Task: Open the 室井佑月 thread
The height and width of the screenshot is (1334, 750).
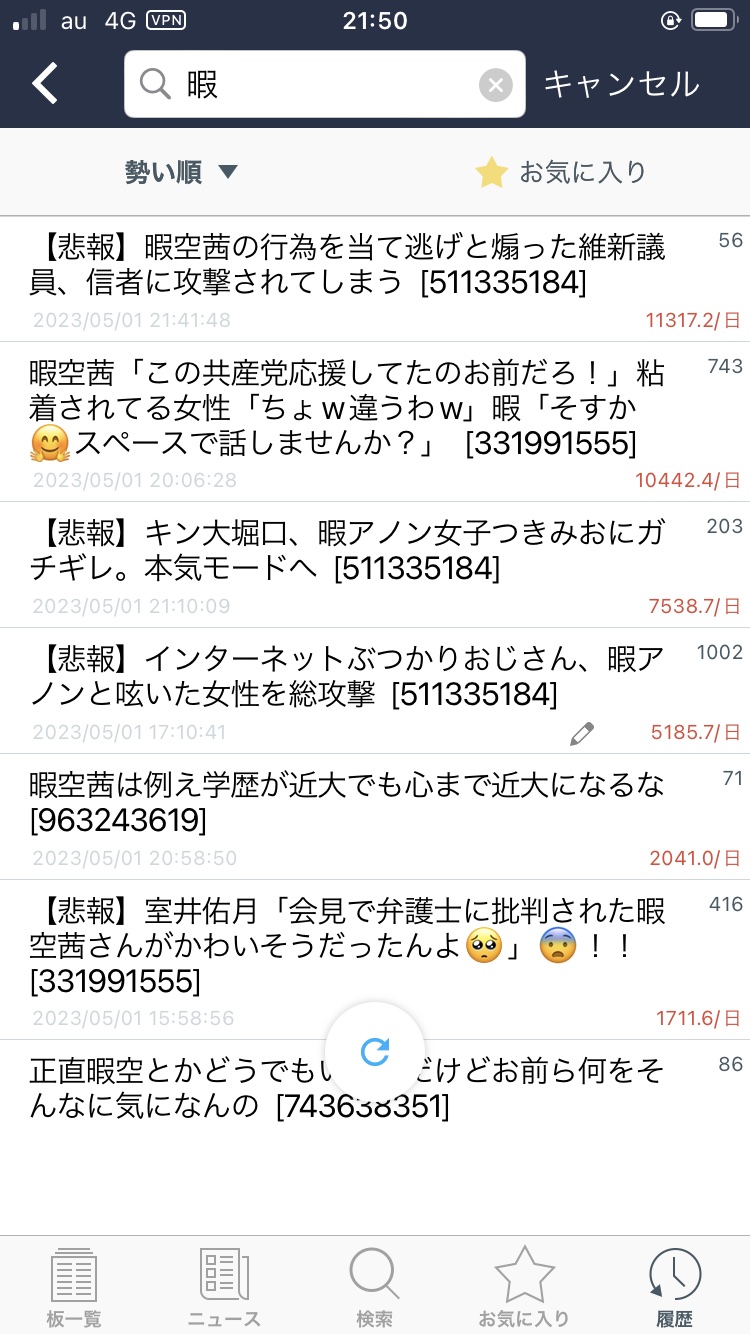Action: click(x=375, y=960)
